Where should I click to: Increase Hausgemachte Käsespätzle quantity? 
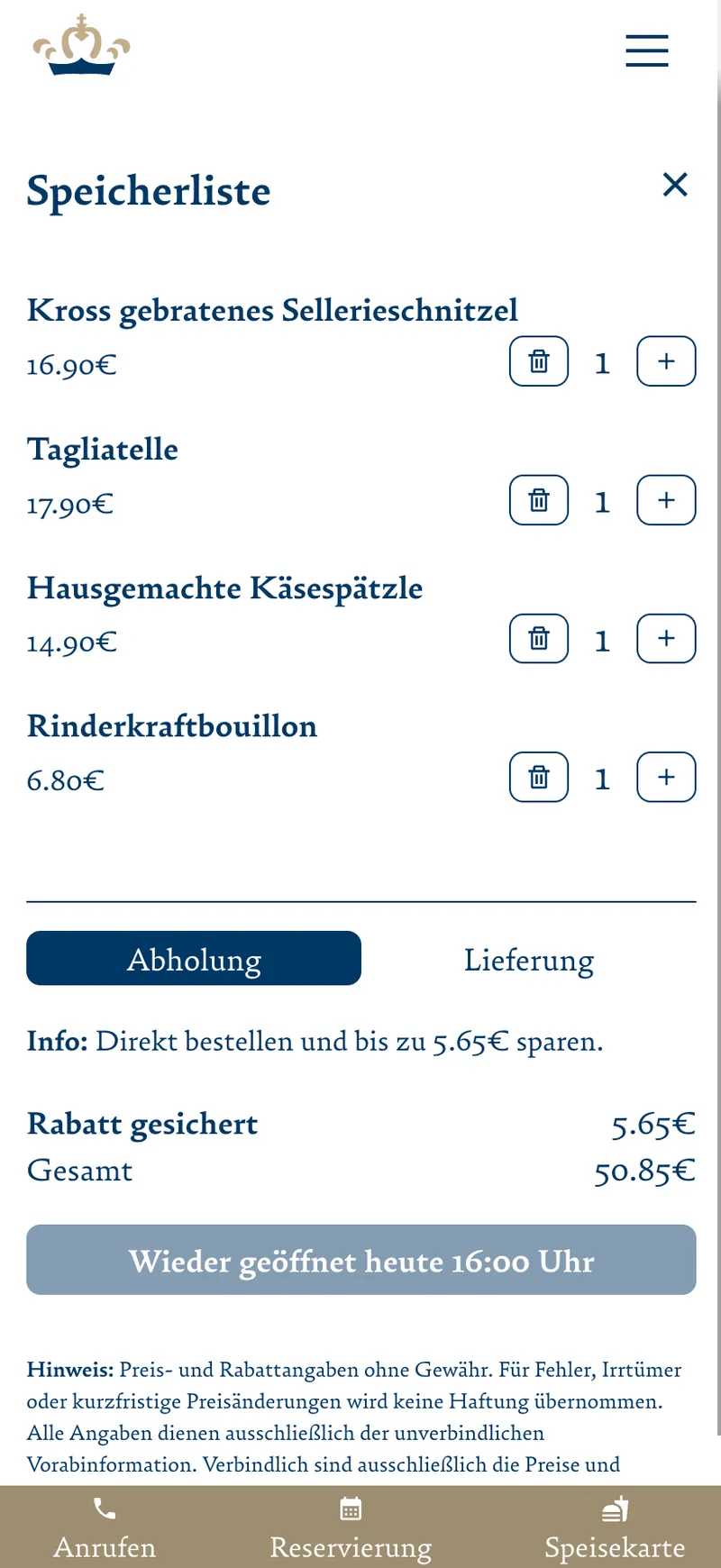click(666, 639)
